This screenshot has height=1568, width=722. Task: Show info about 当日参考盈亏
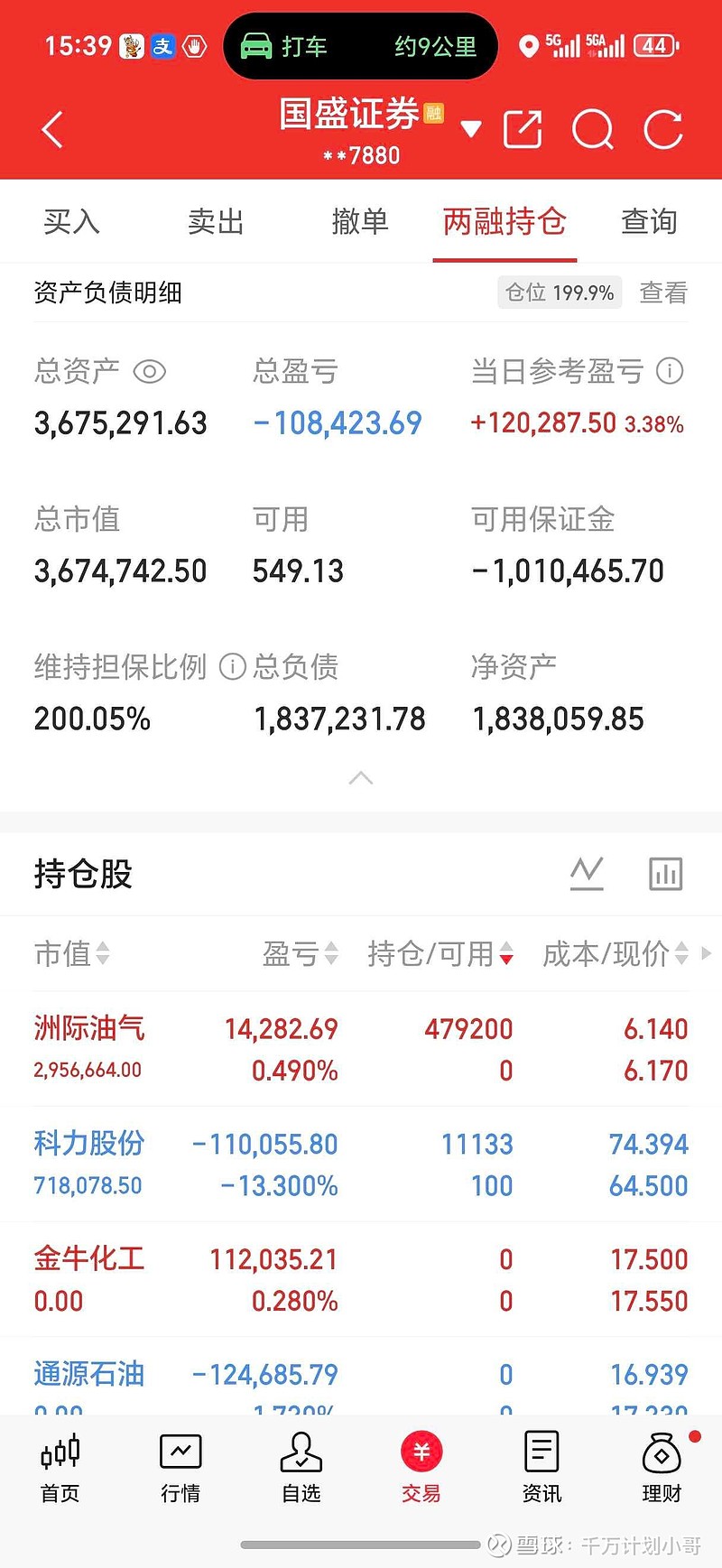[x=670, y=371]
